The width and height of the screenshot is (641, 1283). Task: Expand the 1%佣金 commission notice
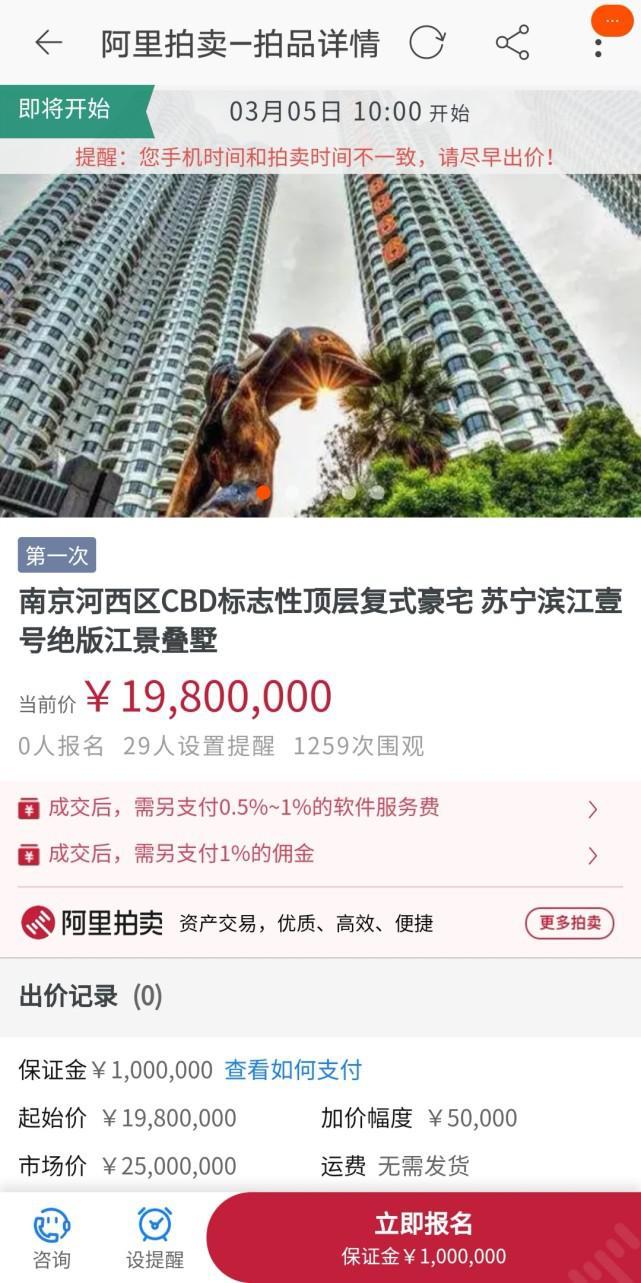[320, 854]
